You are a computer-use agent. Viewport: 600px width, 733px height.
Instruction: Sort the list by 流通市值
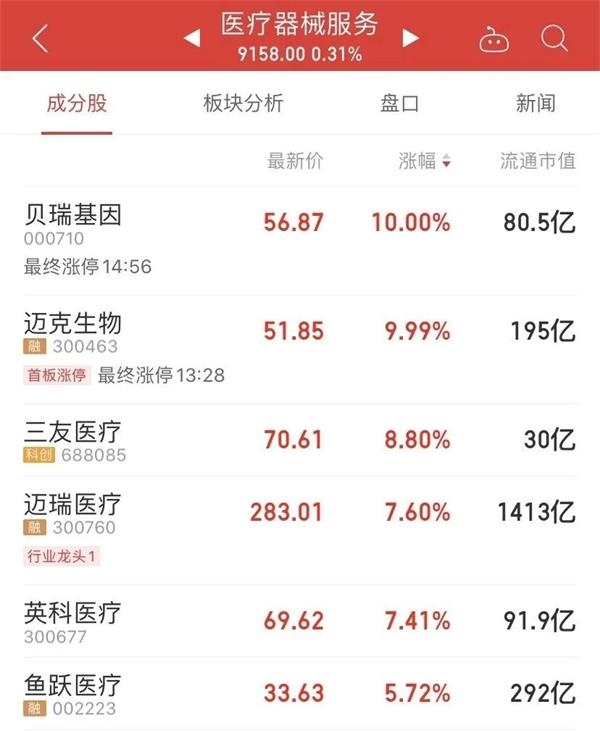(x=538, y=161)
